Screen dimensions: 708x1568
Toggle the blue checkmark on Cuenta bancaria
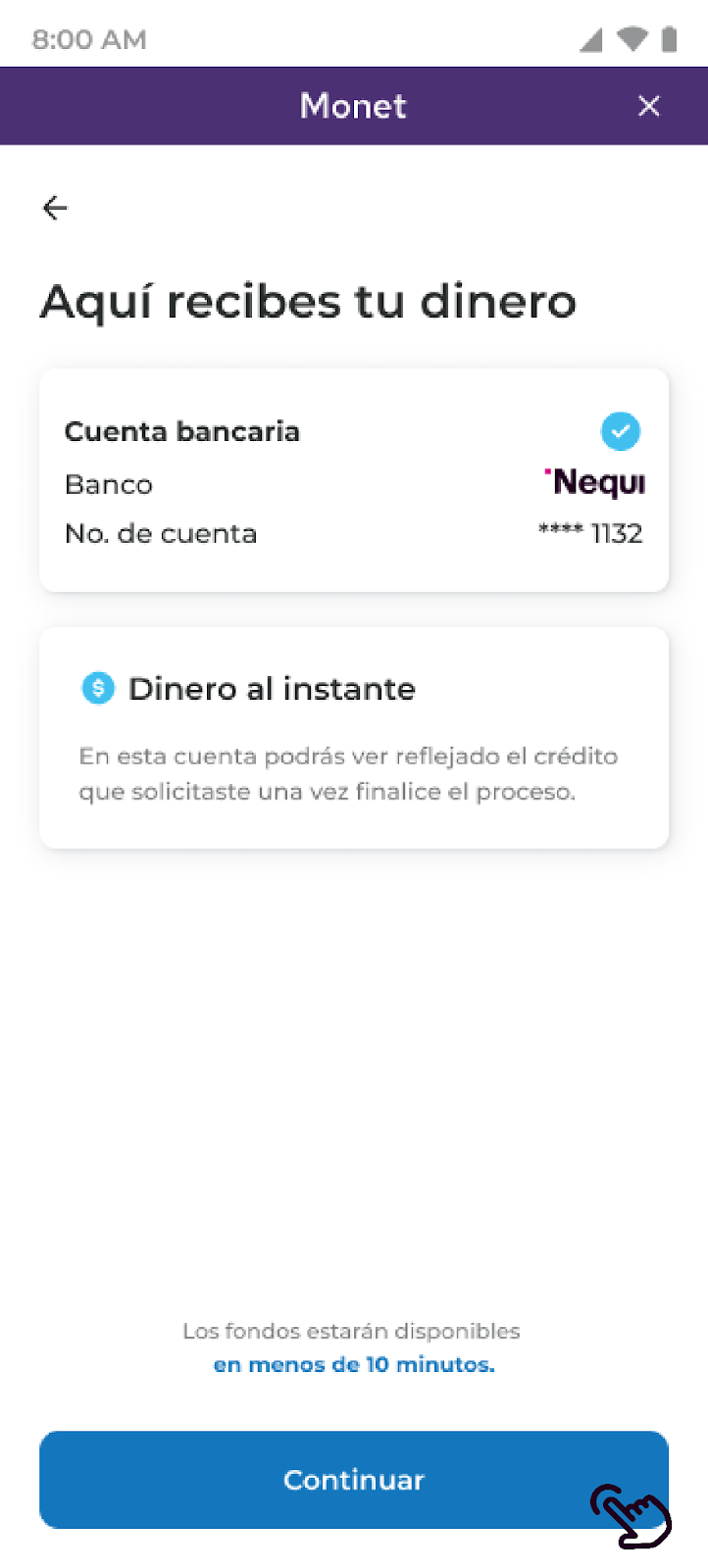click(x=619, y=431)
